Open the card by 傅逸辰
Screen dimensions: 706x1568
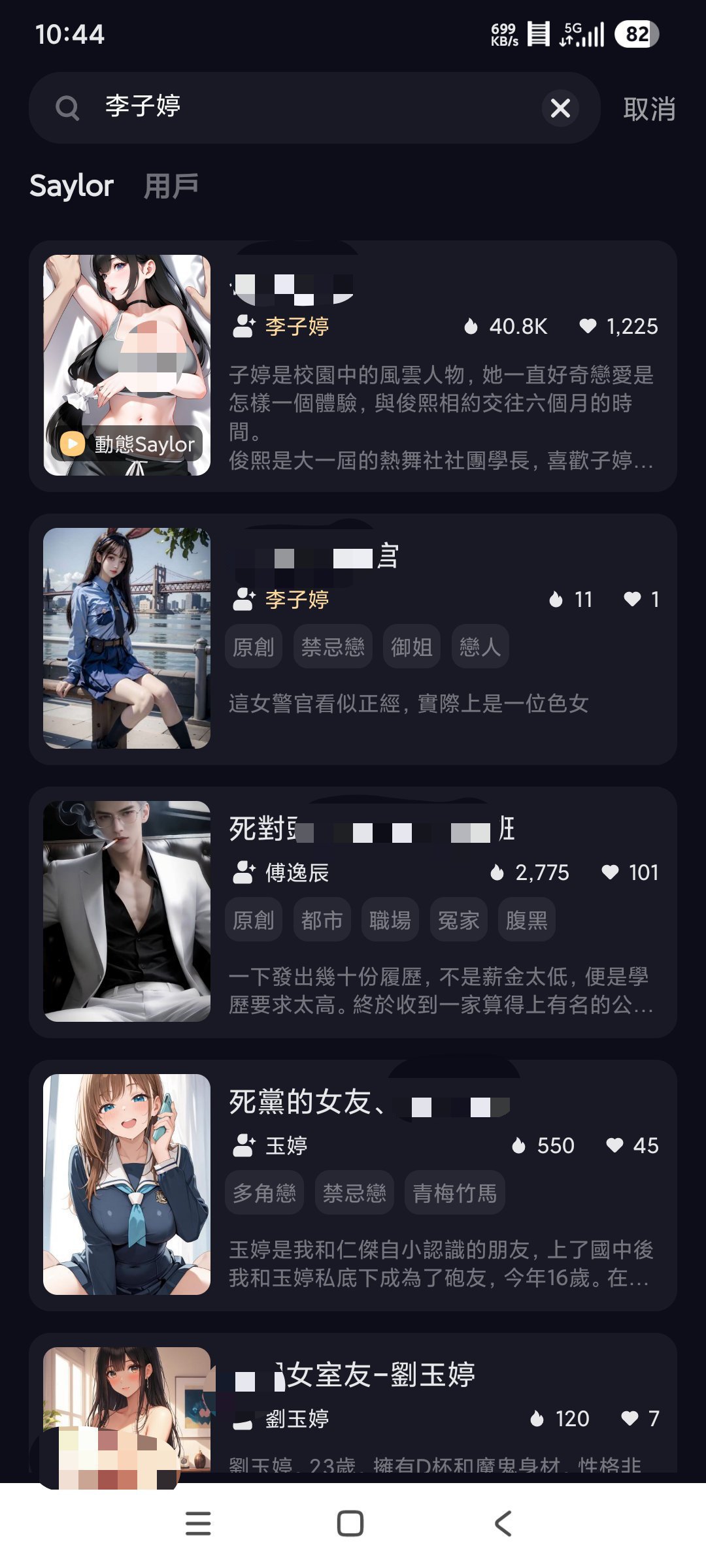click(x=353, y=912)
